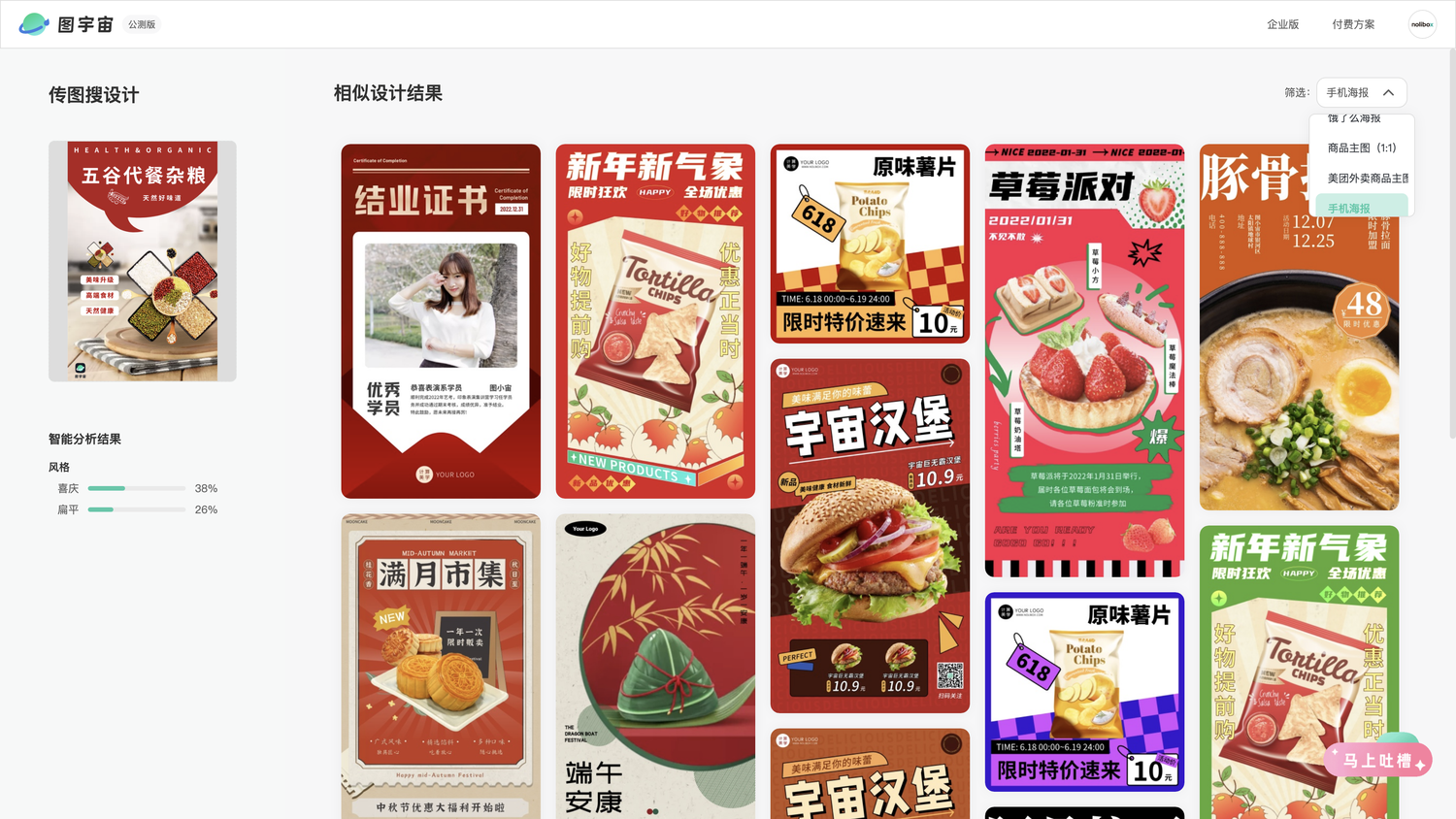Go to the 图宇宙 home logo
The image size is (1456, 819).
coord(66,24)
